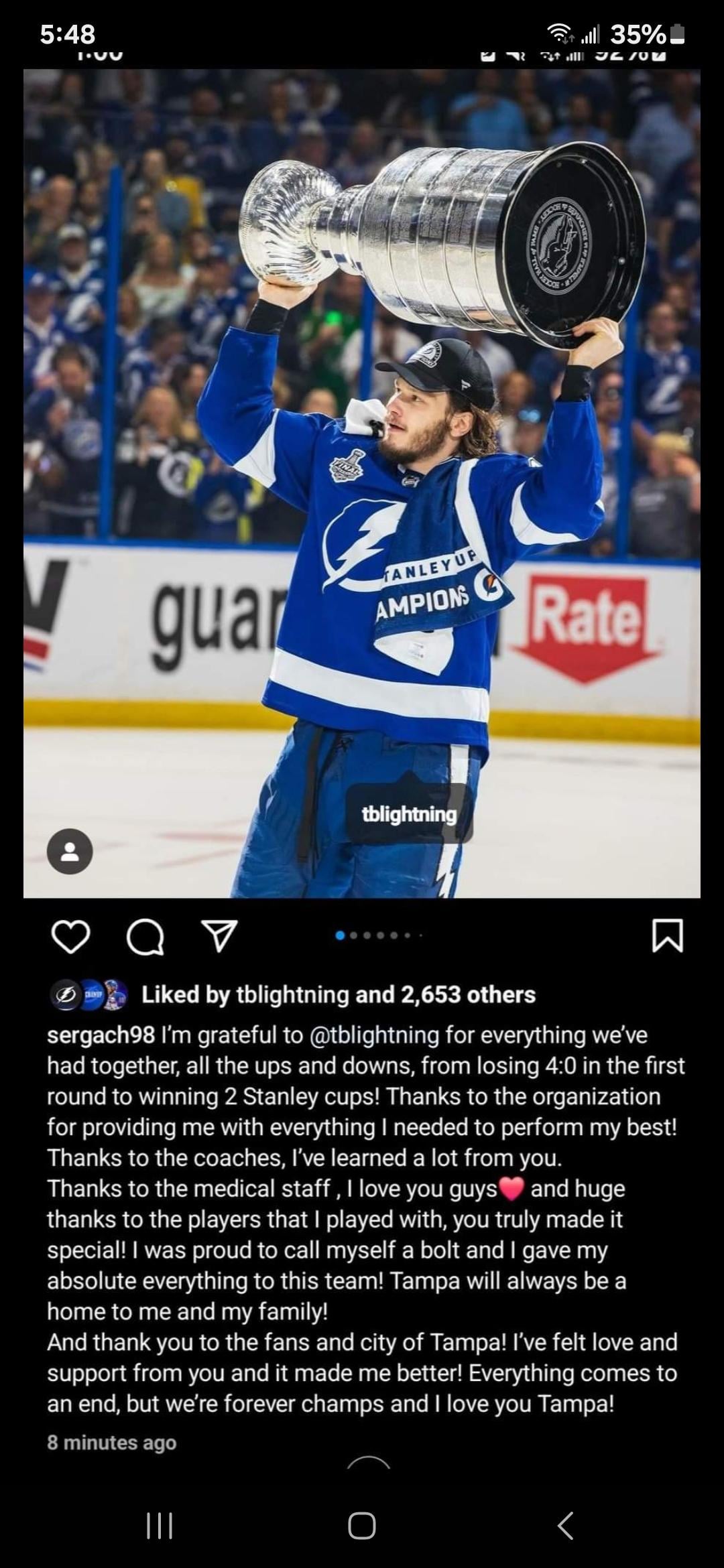Tap the tagged people icon on photo
Viewport: 724px width, 1568px height.
click(x=70, y=851)
